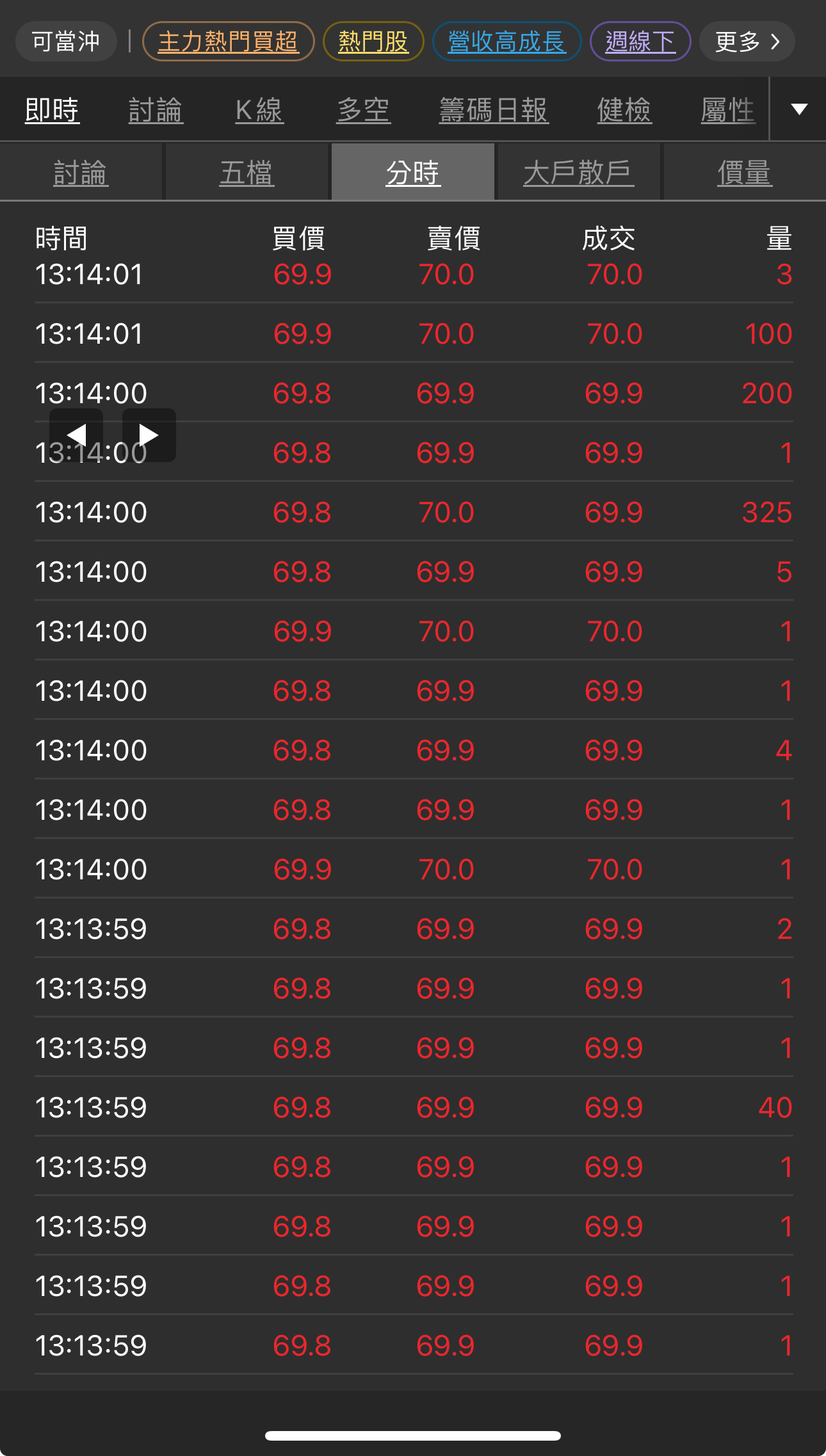Open the 主力熱門買超 stock list

point(228,42)
